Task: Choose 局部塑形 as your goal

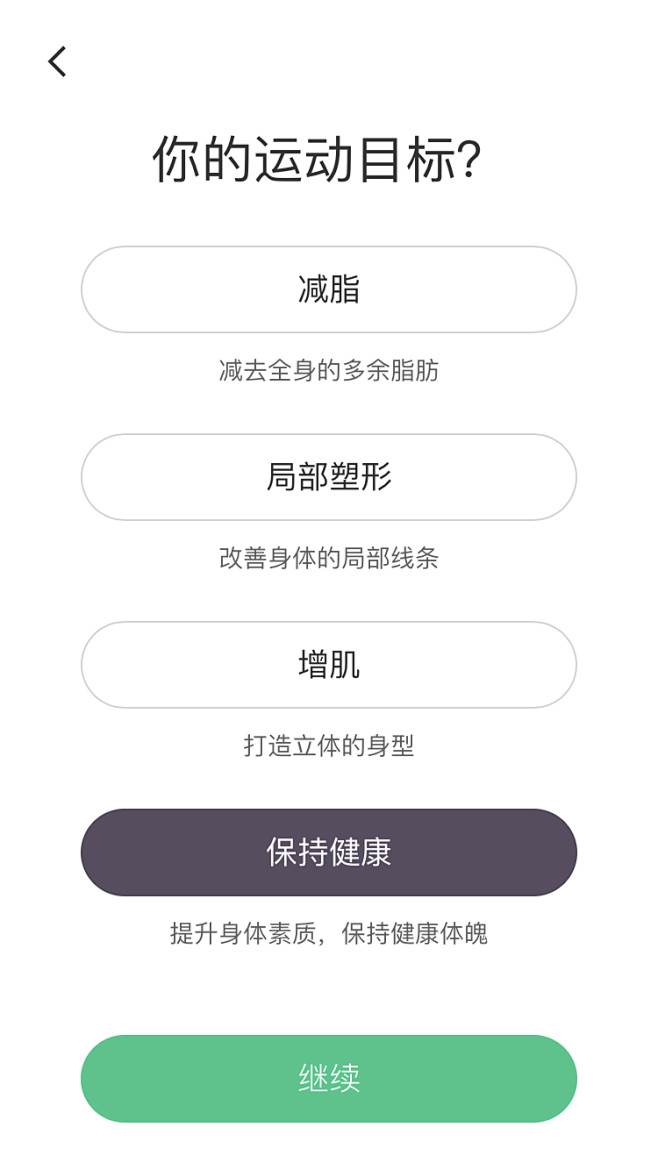Action: point(329,477)
